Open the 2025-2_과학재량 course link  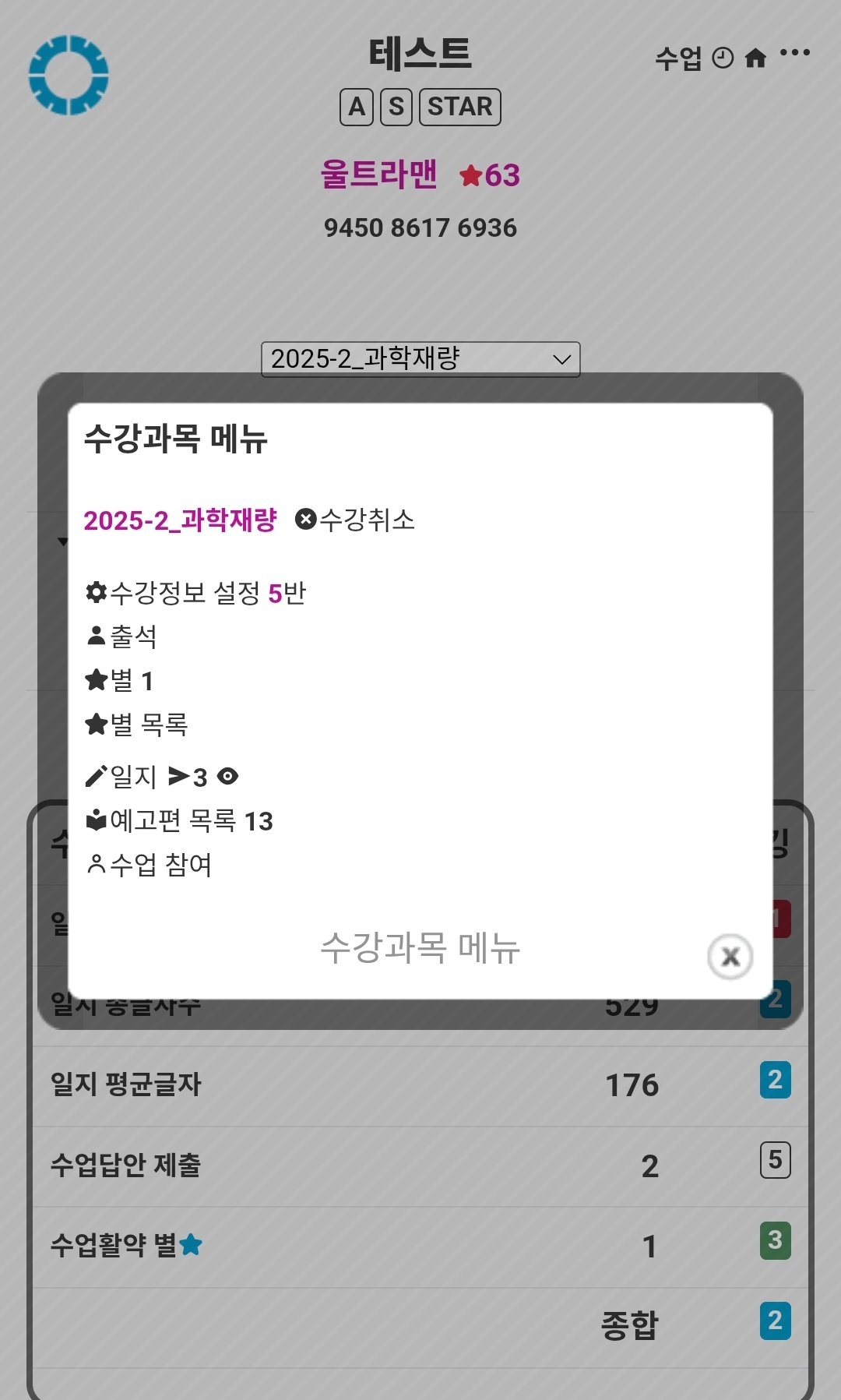click(x=180, y=520)
